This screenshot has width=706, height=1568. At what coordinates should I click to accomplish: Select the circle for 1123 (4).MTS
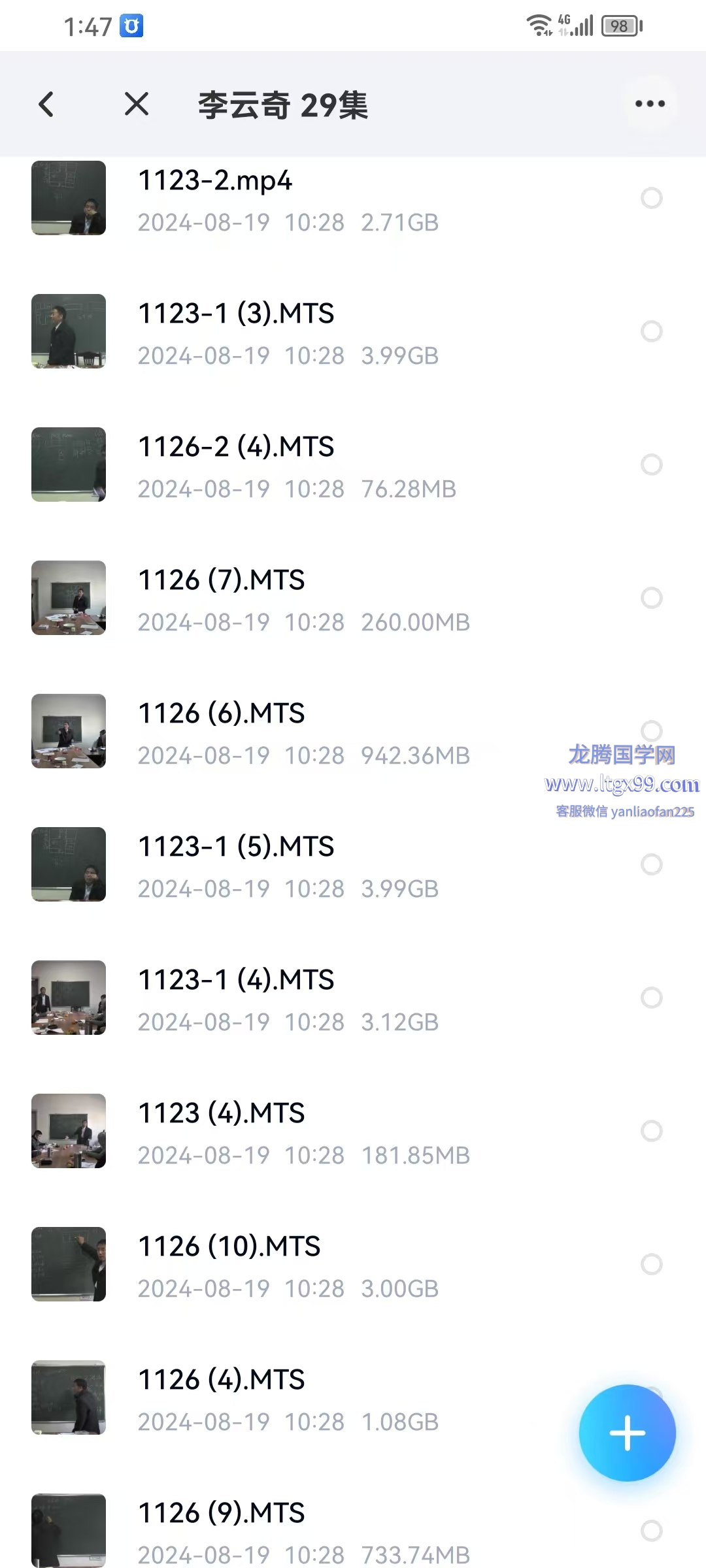point(651,1131)
